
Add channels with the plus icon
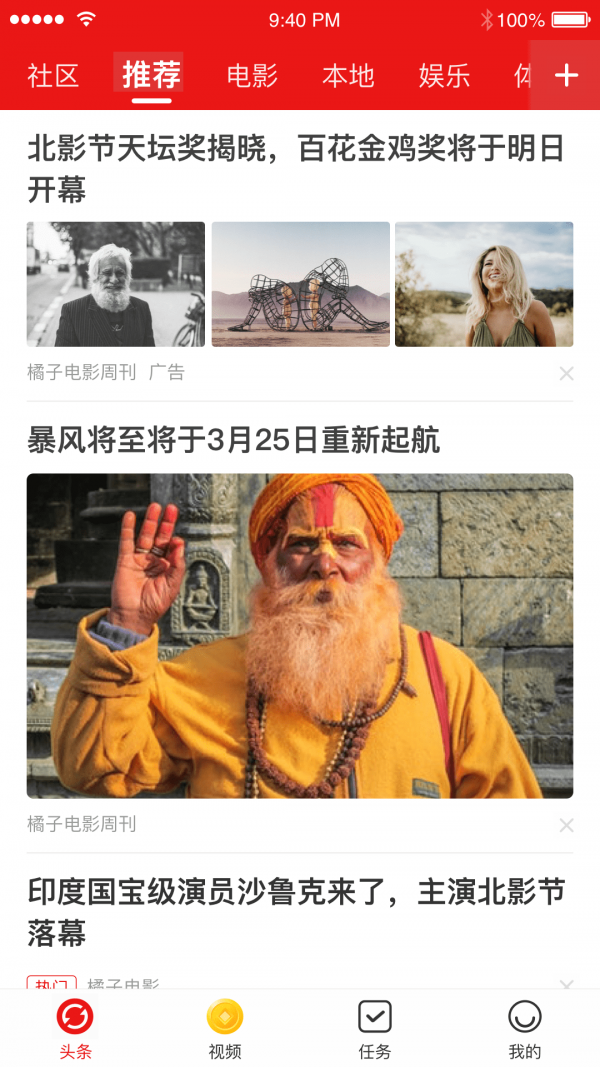click(566, 76)
